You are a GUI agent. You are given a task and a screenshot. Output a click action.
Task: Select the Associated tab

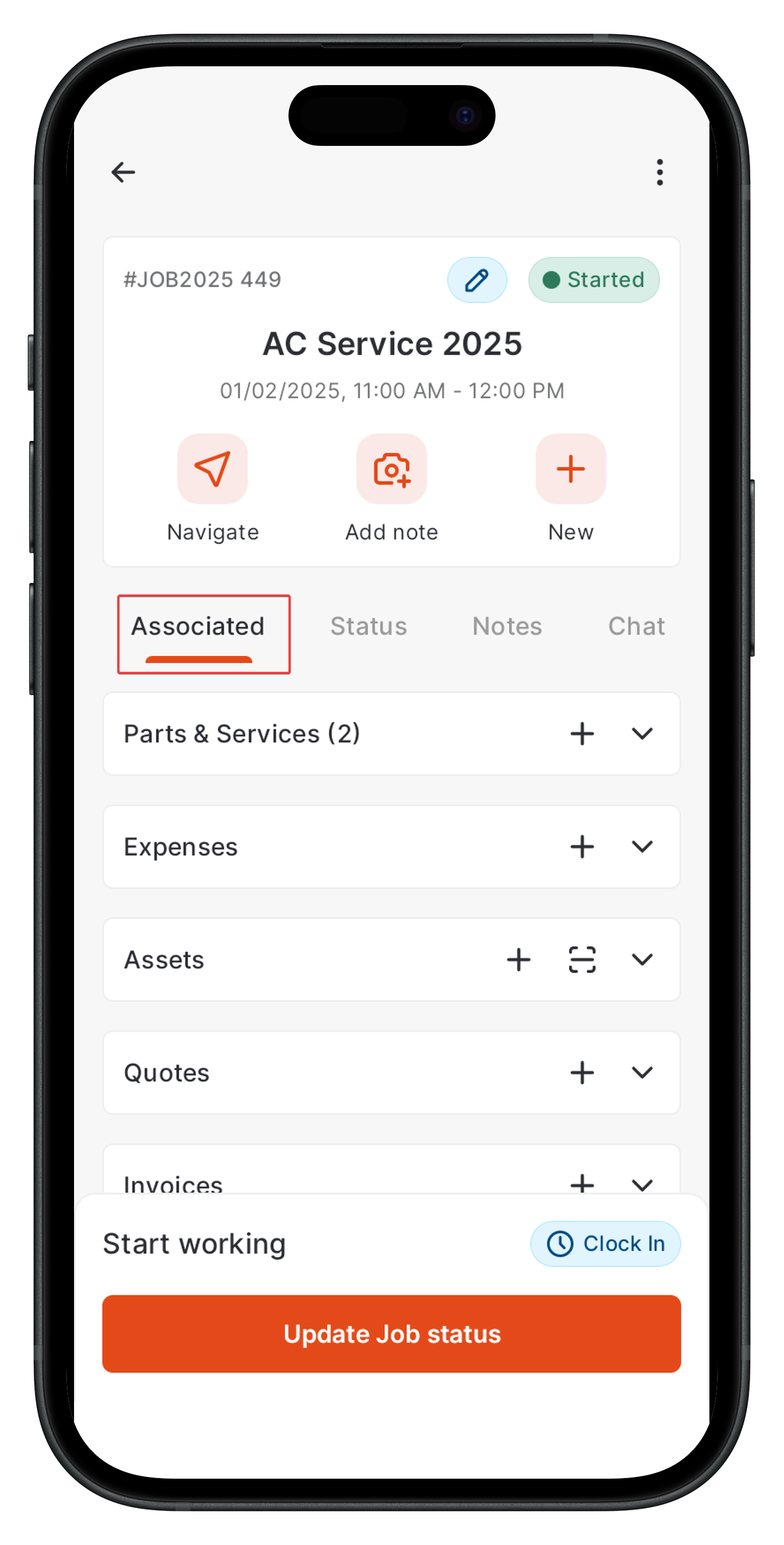coord(198,626)
